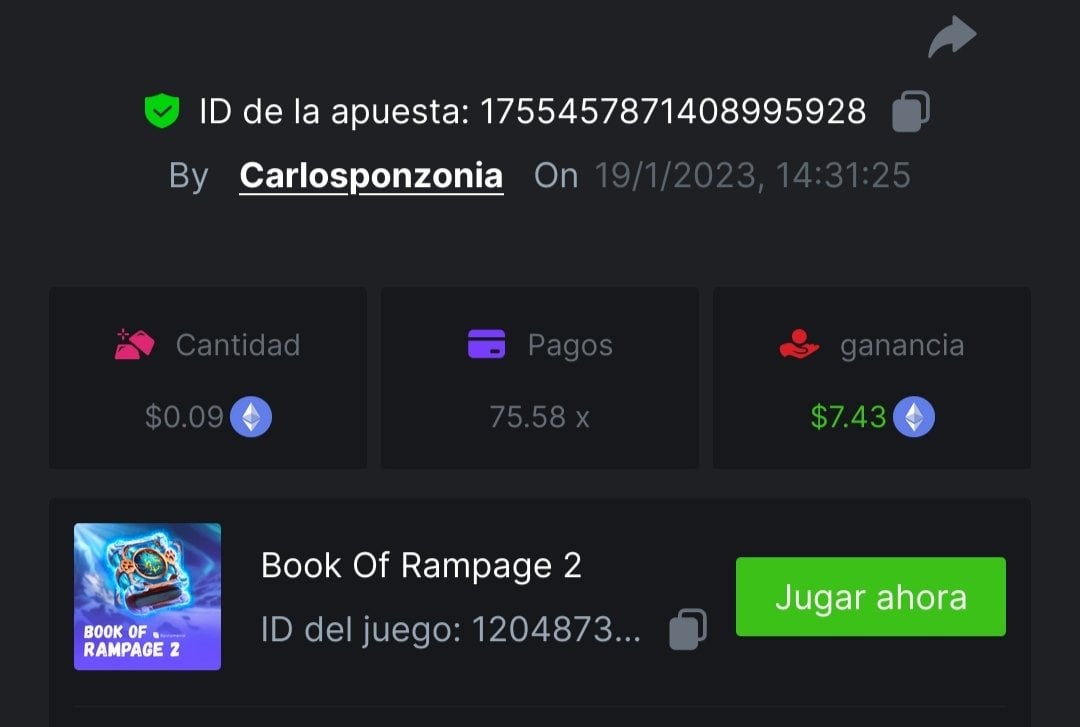This screenshot has width=1080, height=727.
Task: Share this bet details
Action: tap(951, 38)
